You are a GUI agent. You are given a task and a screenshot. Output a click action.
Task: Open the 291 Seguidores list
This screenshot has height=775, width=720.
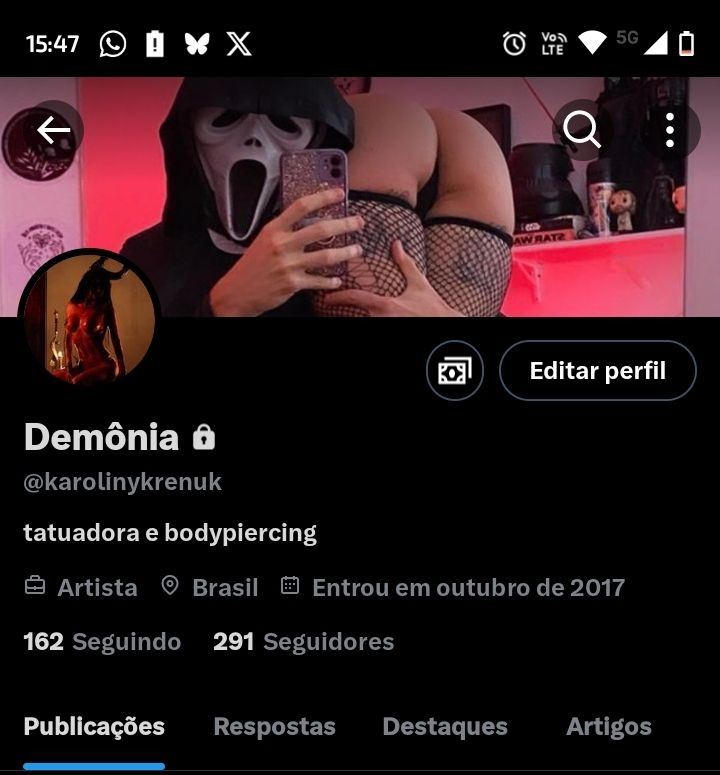(303, 641)
